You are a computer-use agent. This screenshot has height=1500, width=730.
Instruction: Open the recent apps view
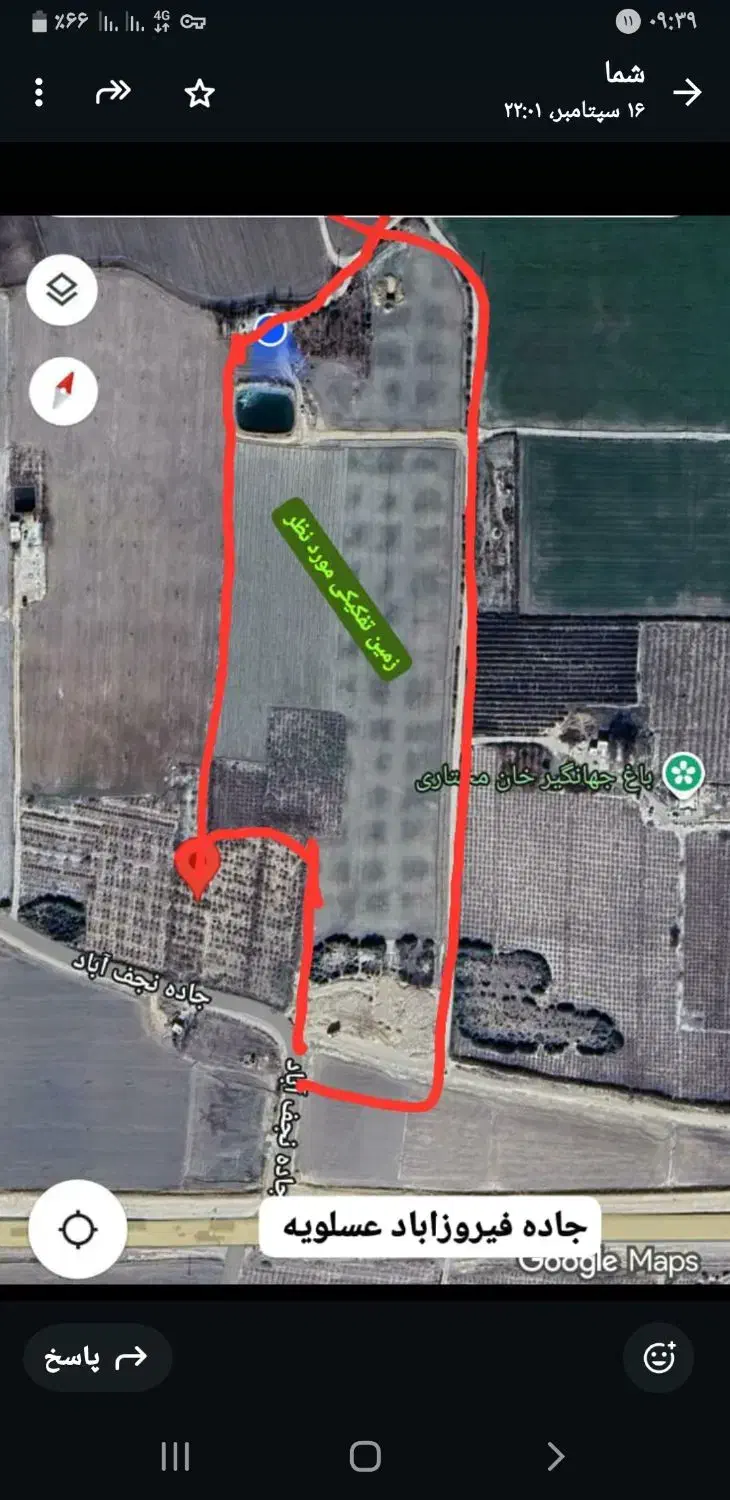pyautogui.click(x=176, y=1456)
